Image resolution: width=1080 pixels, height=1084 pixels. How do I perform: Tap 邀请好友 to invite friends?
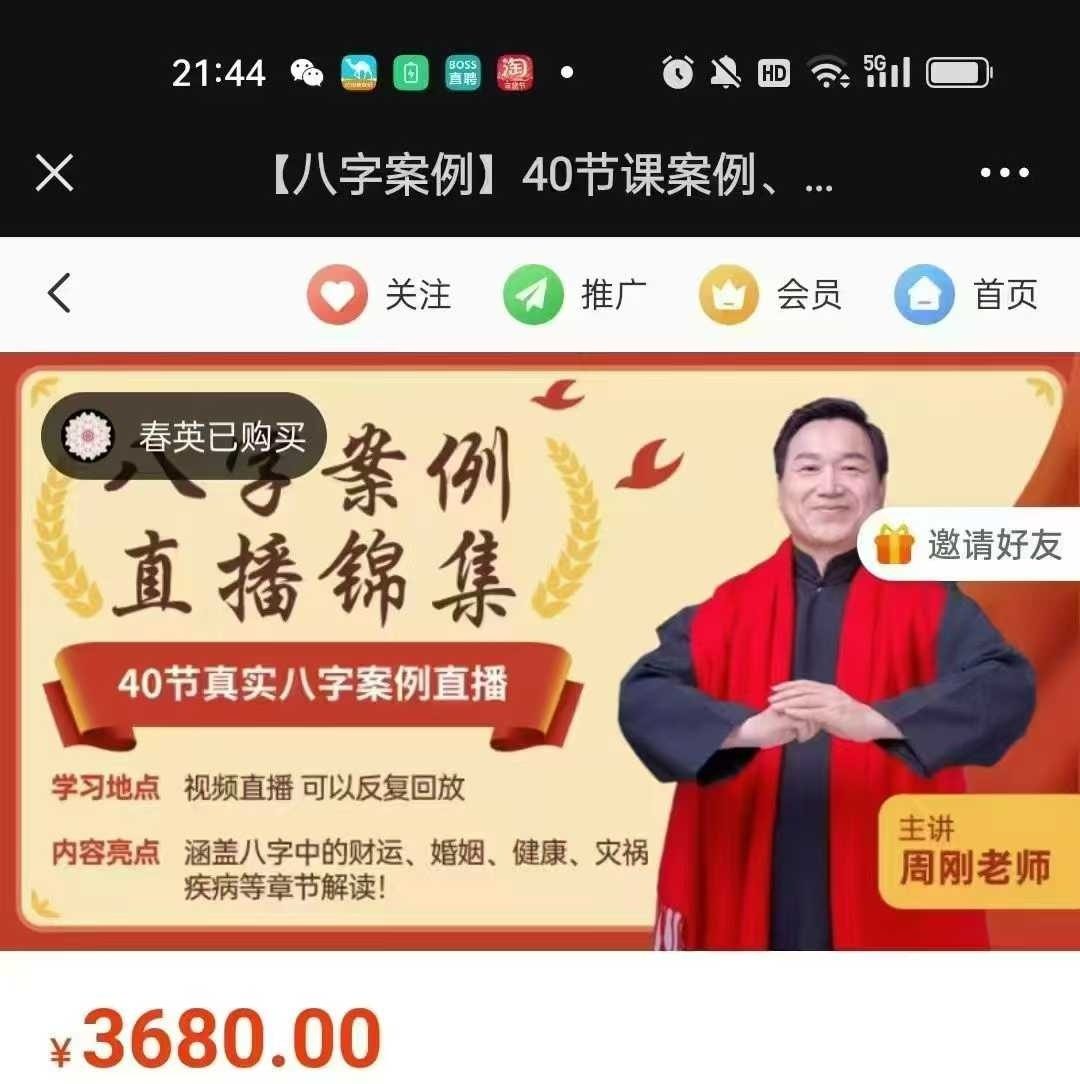point(969,545)
